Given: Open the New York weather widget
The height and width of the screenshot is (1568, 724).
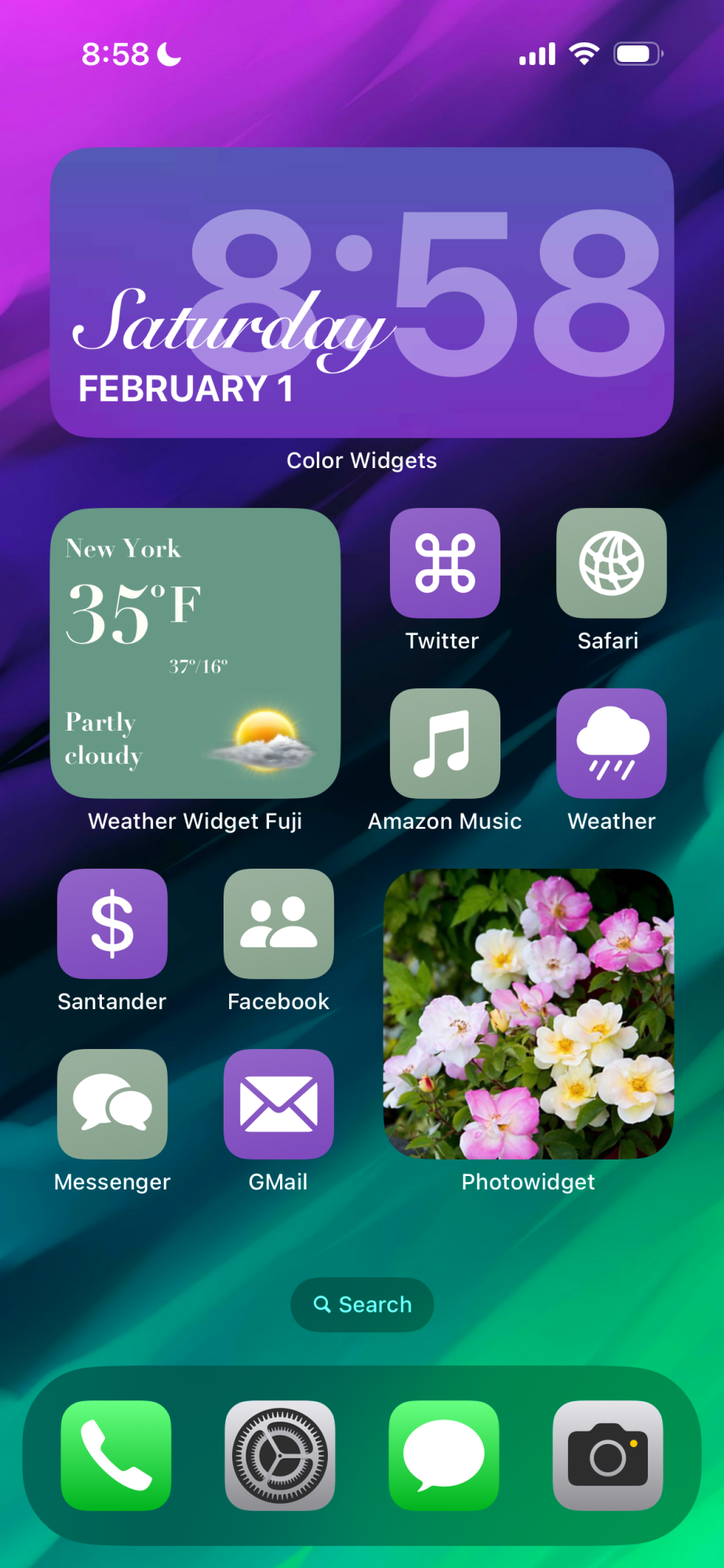Looking at the screenshot, I should 195,653.
